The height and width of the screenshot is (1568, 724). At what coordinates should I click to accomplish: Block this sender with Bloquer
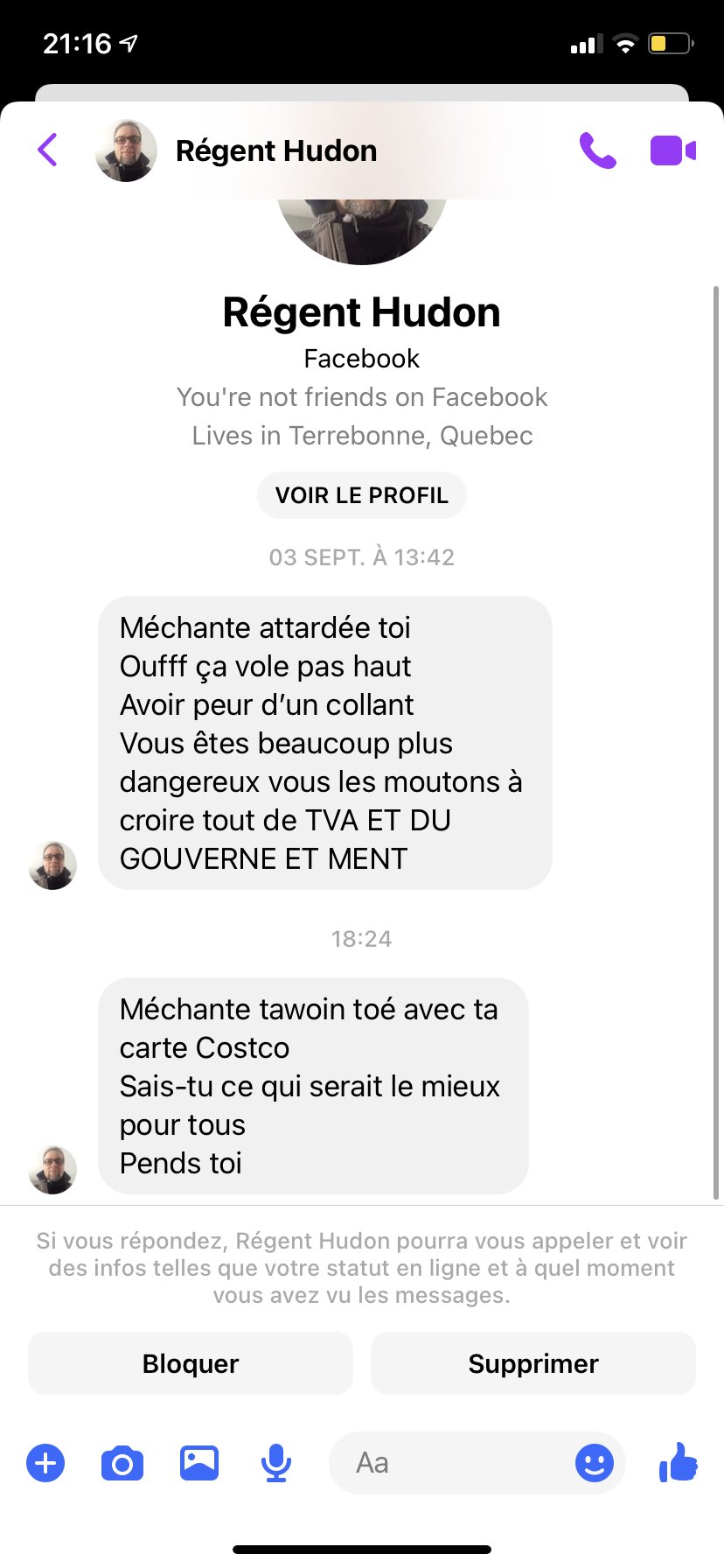point(191,1363)
